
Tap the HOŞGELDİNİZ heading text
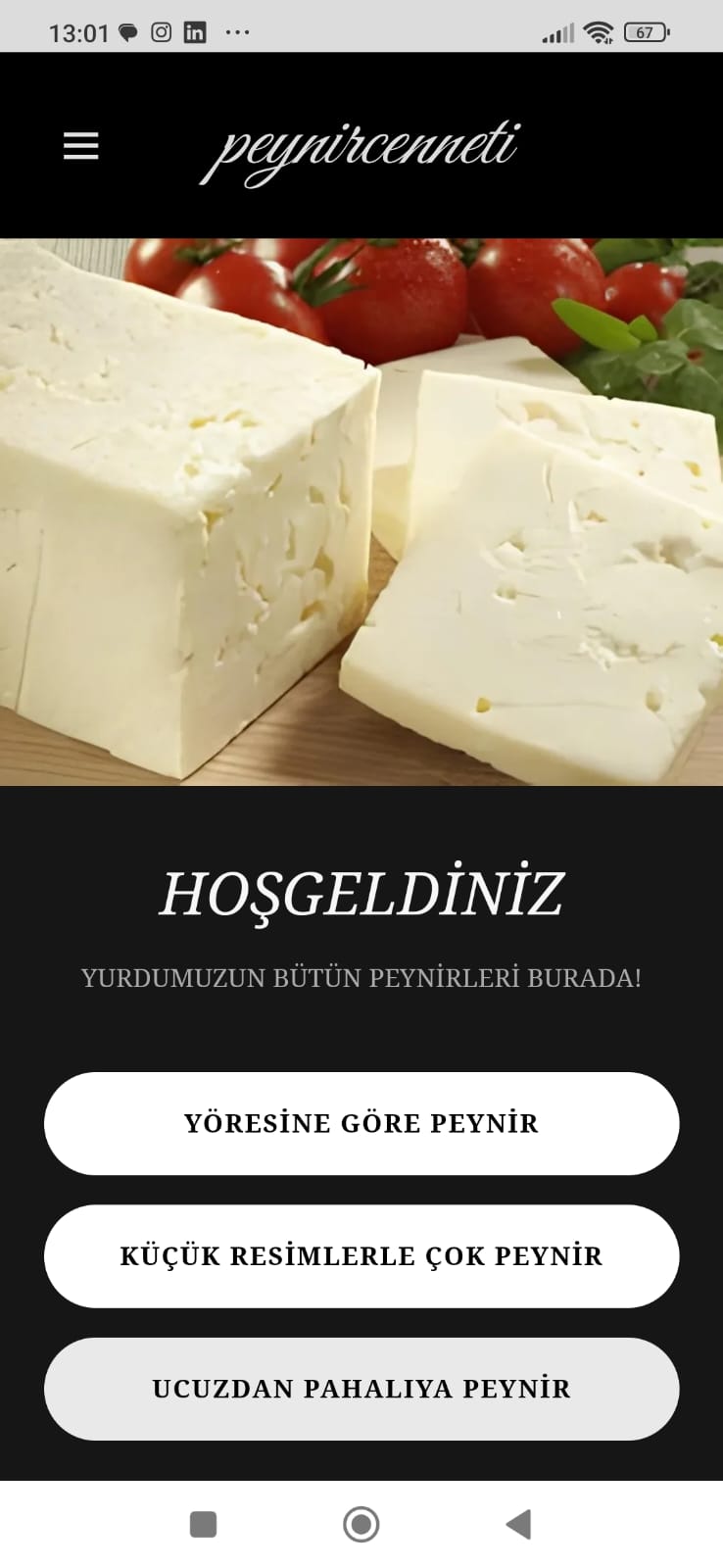click(x=361, y=894)
